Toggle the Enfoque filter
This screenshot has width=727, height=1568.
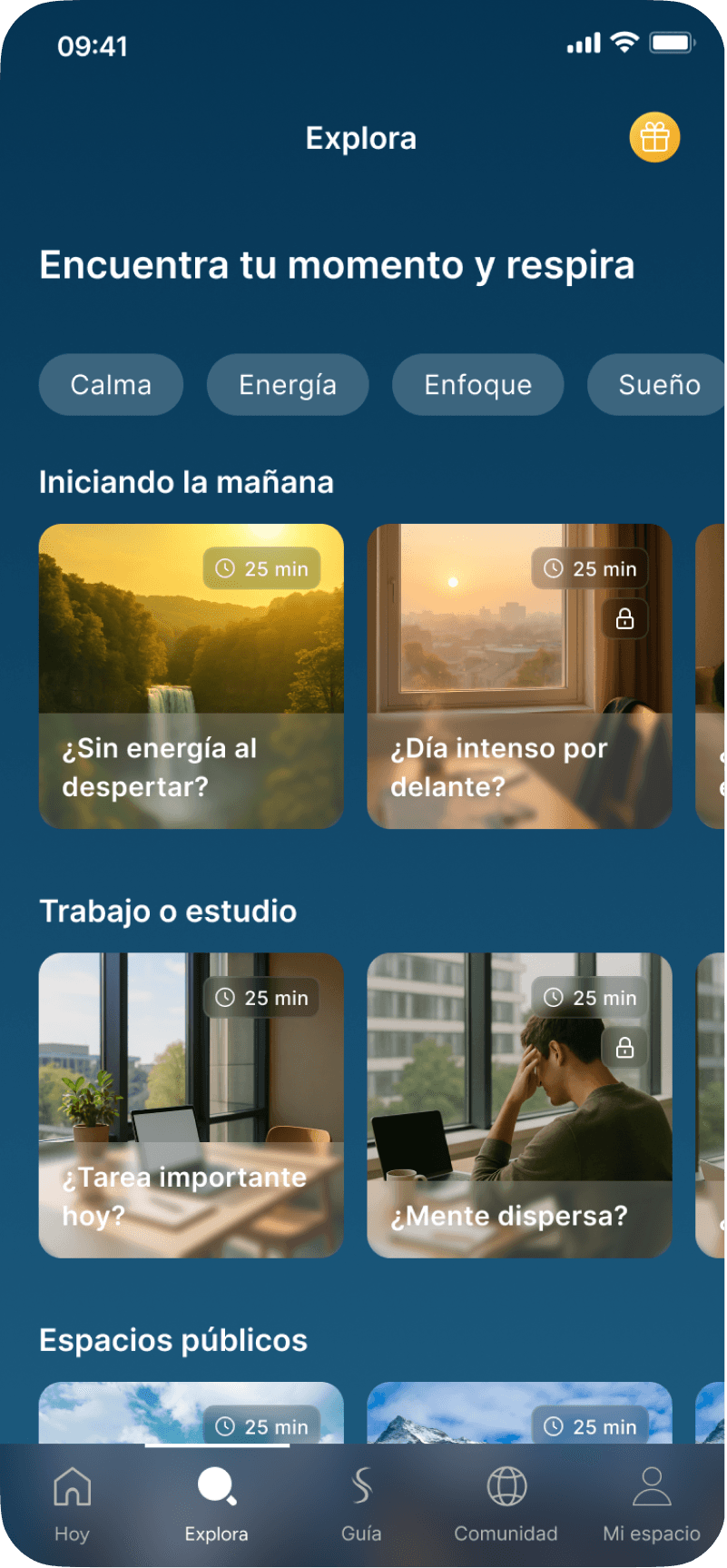tap(477, 384)
